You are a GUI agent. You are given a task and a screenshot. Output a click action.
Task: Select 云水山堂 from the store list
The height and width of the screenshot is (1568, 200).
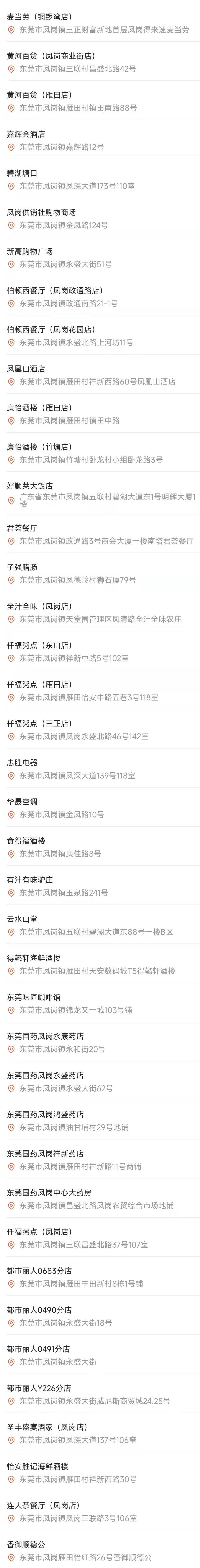coord(100,925)
